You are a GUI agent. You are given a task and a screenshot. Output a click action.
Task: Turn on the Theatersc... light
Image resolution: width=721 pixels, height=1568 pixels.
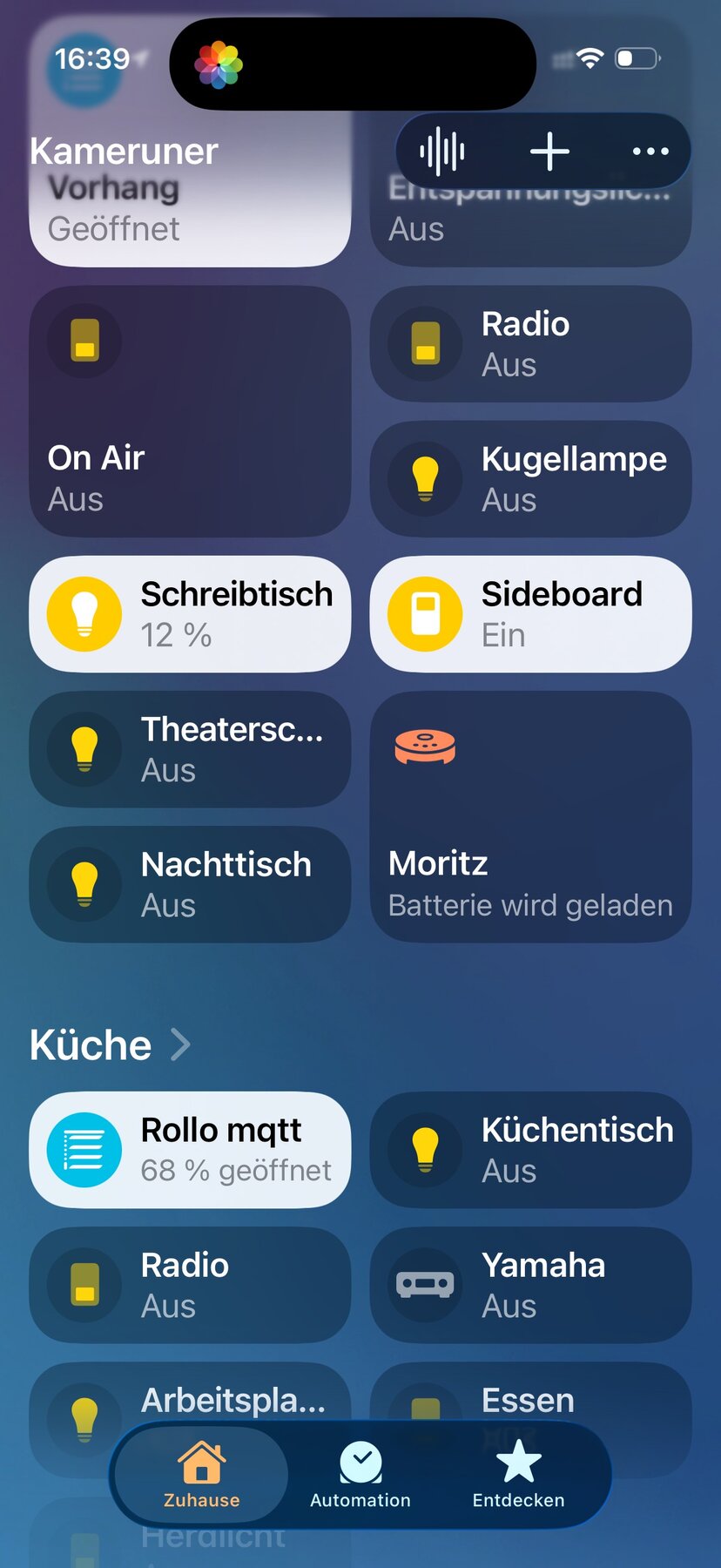point(84,749)
